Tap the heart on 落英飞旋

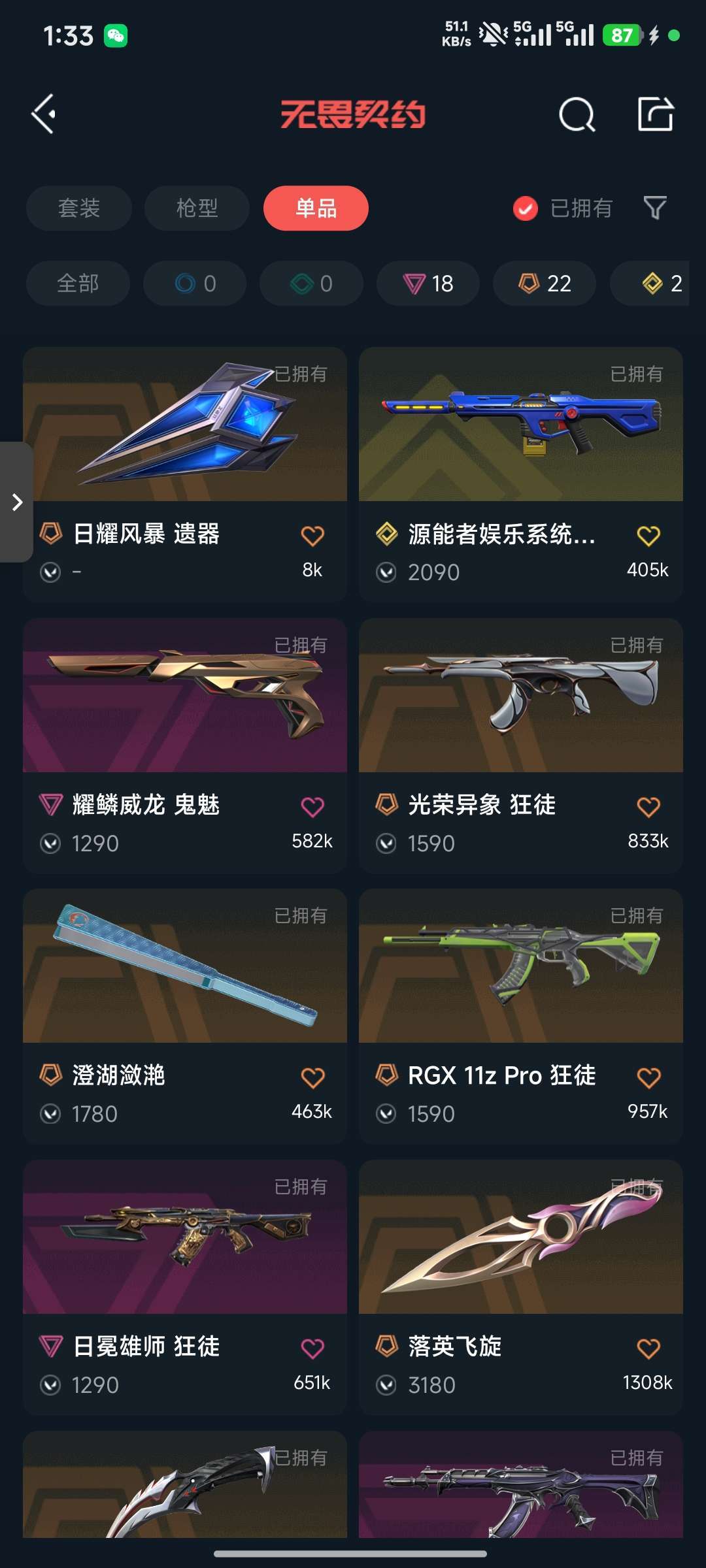(x=648, y=1348)
